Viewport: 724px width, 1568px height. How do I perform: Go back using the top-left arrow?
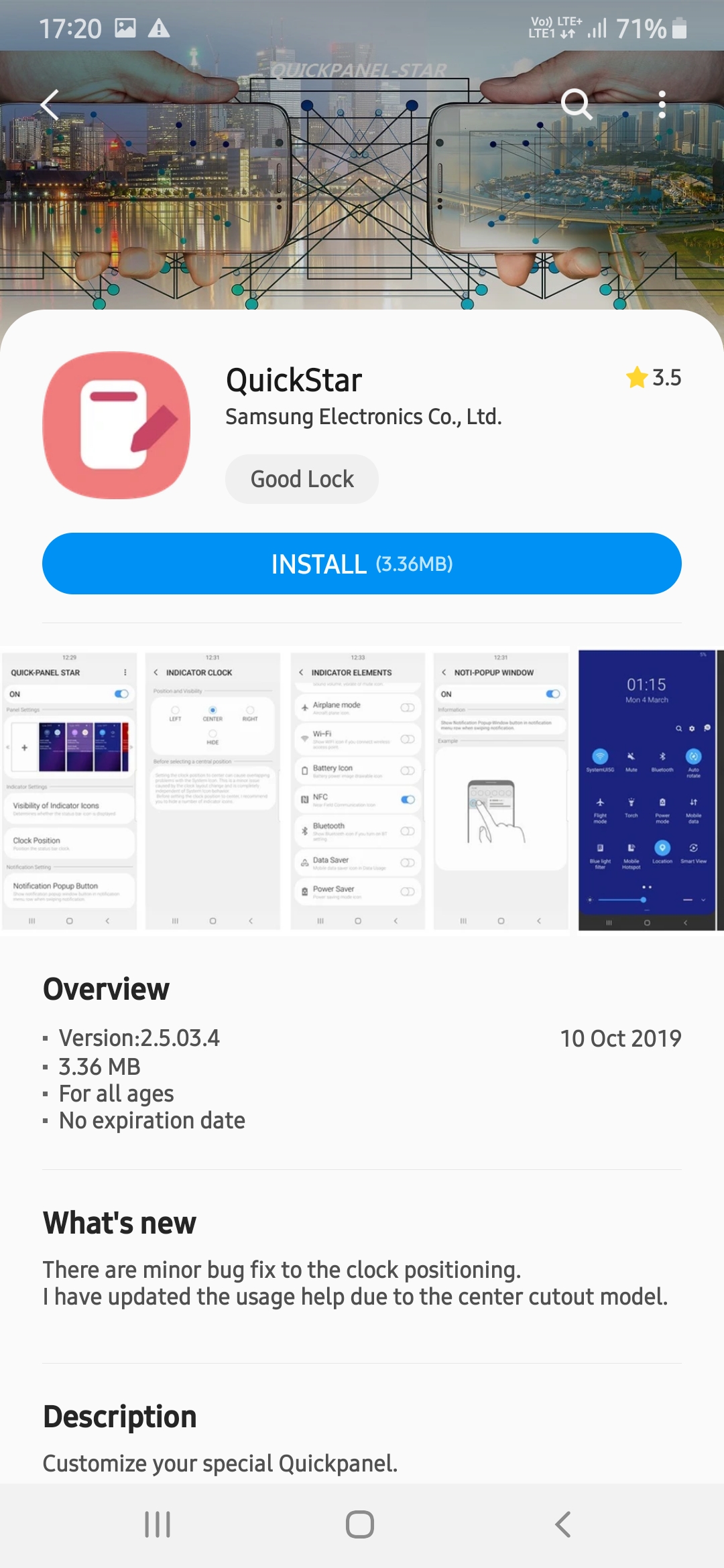point(50,105)
